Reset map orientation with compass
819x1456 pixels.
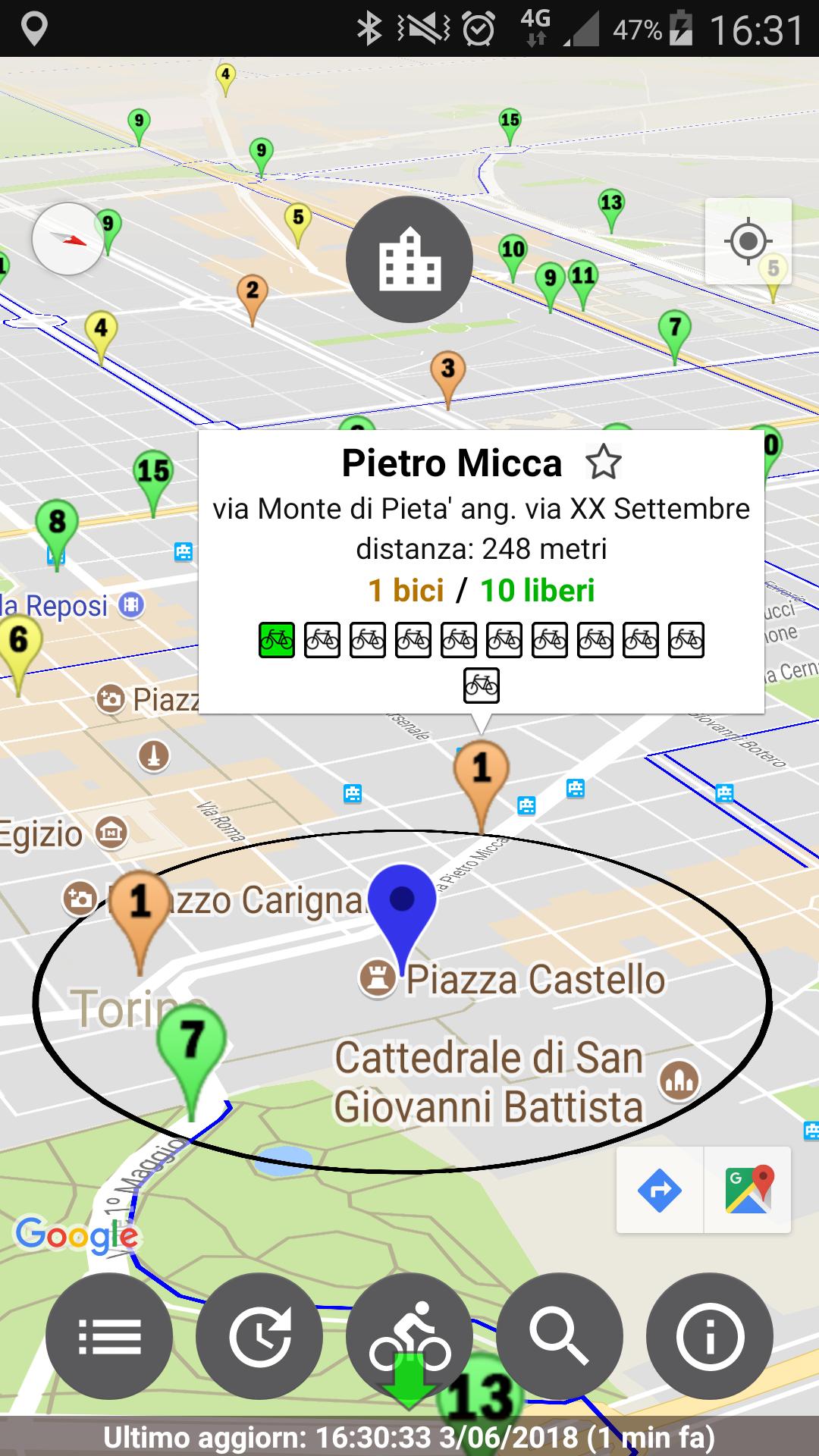coord(68,240)
